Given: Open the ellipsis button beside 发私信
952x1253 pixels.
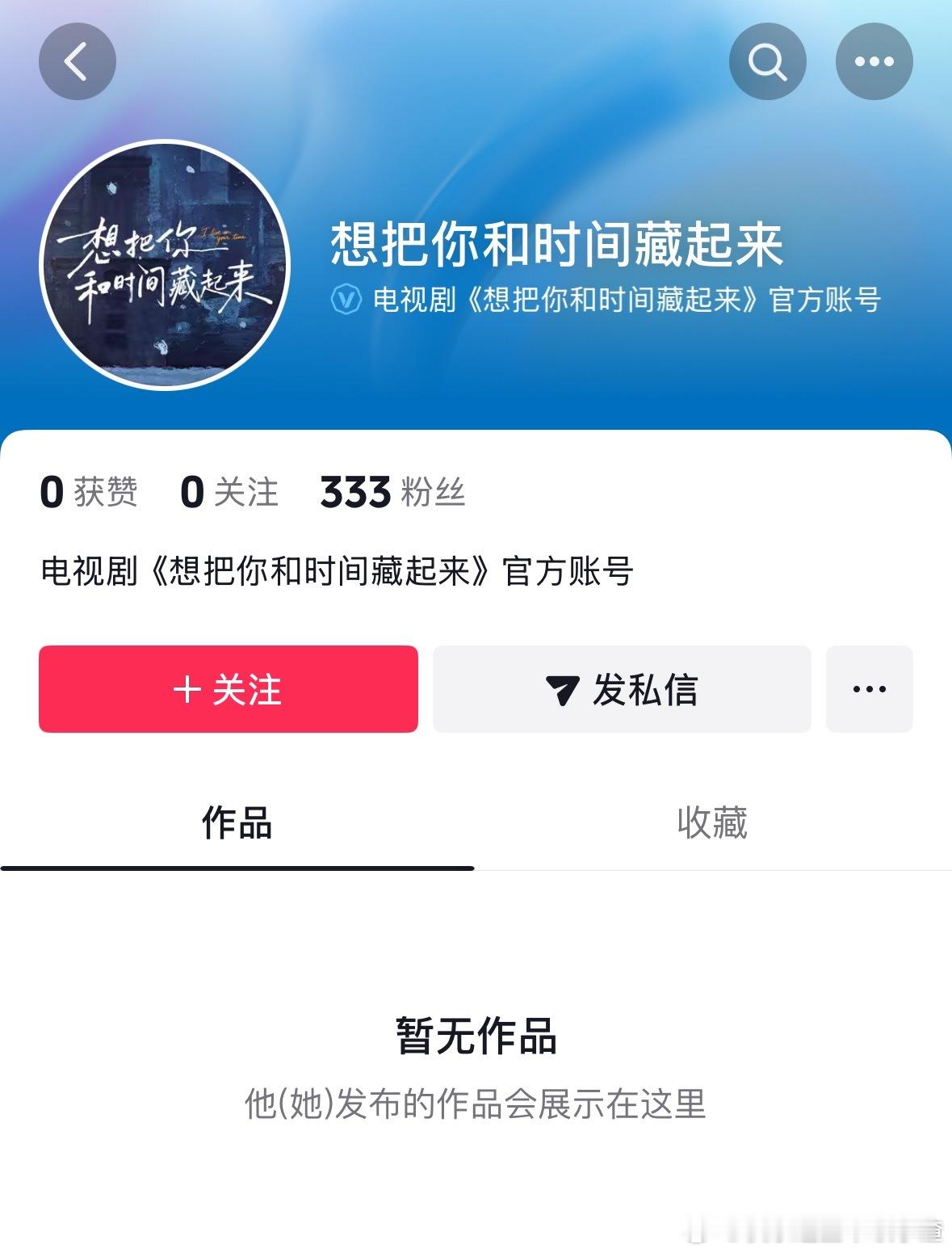Looking at the screenshot, I should (868, 689).
